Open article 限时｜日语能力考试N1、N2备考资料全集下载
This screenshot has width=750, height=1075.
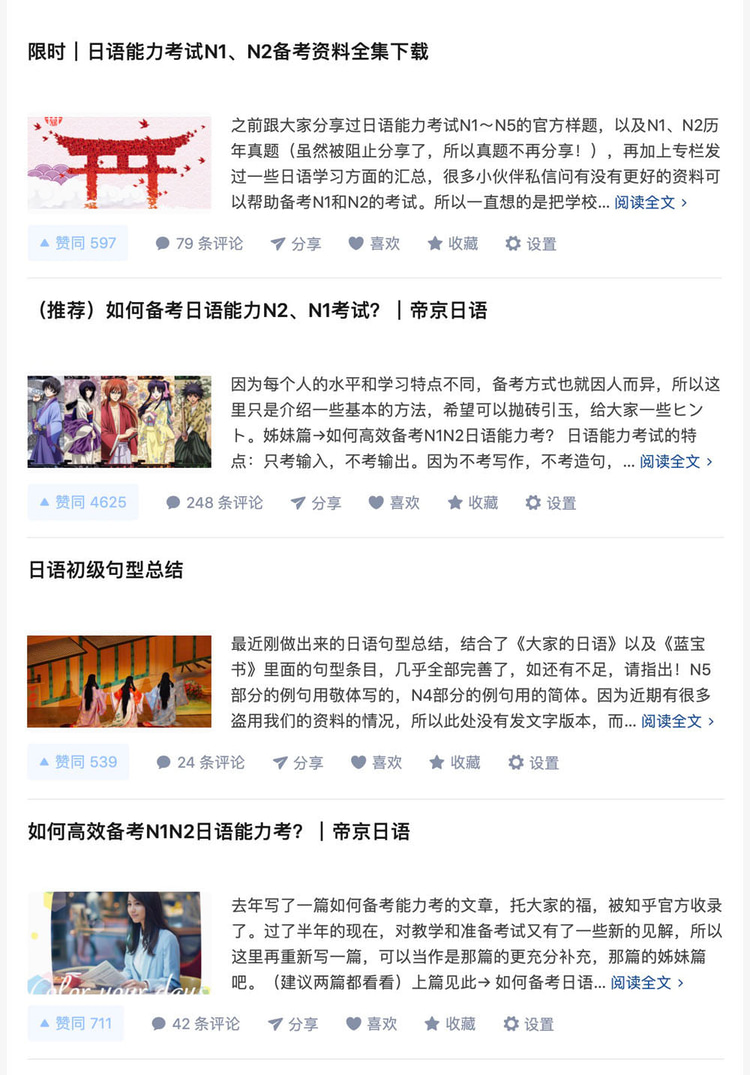point(228,51)
